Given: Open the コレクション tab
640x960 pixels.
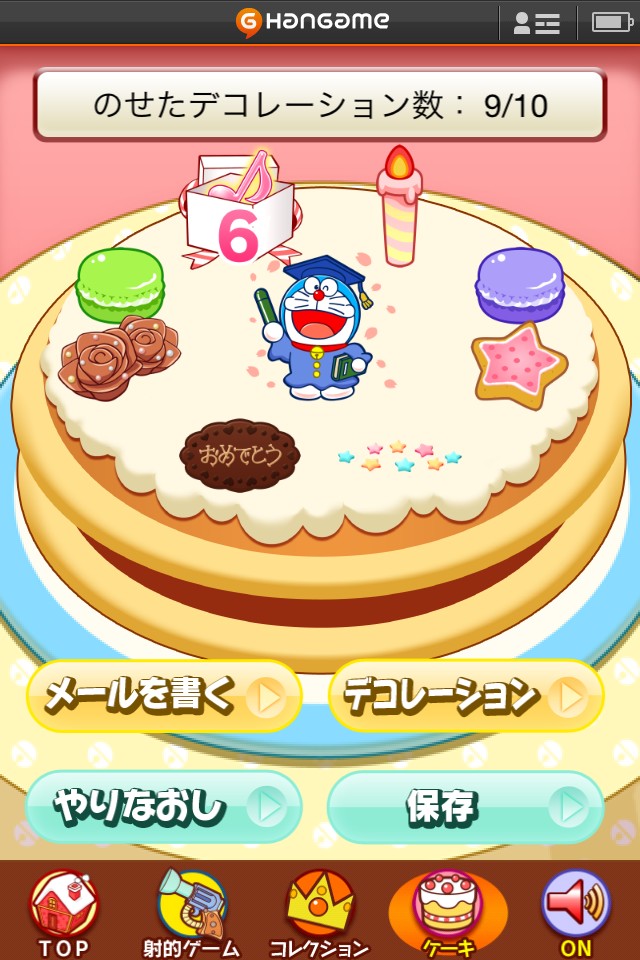Looking at the screenshot, I should [x=319, y=911].
